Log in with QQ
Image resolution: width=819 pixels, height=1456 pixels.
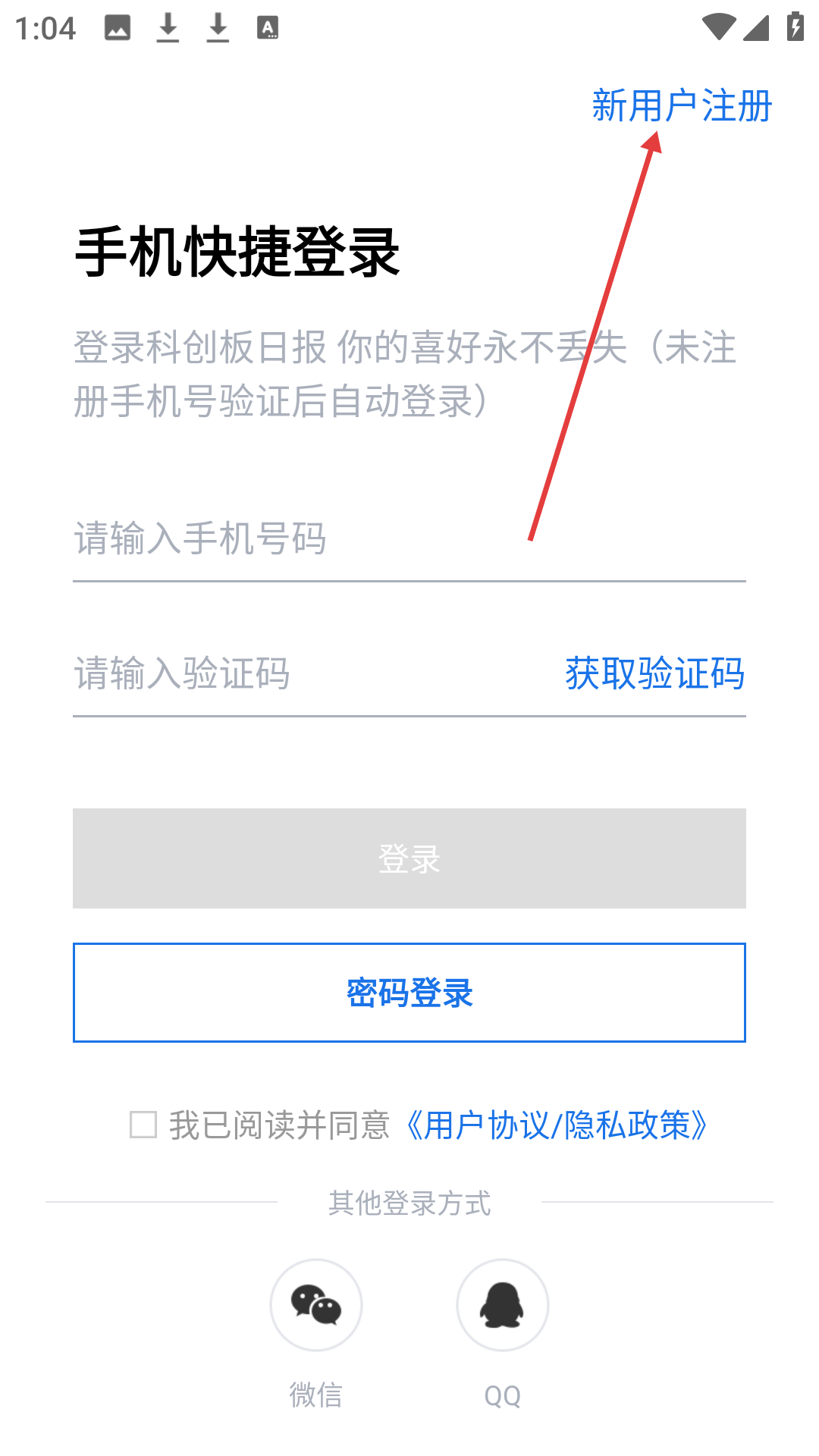(x=503, y=1305)
